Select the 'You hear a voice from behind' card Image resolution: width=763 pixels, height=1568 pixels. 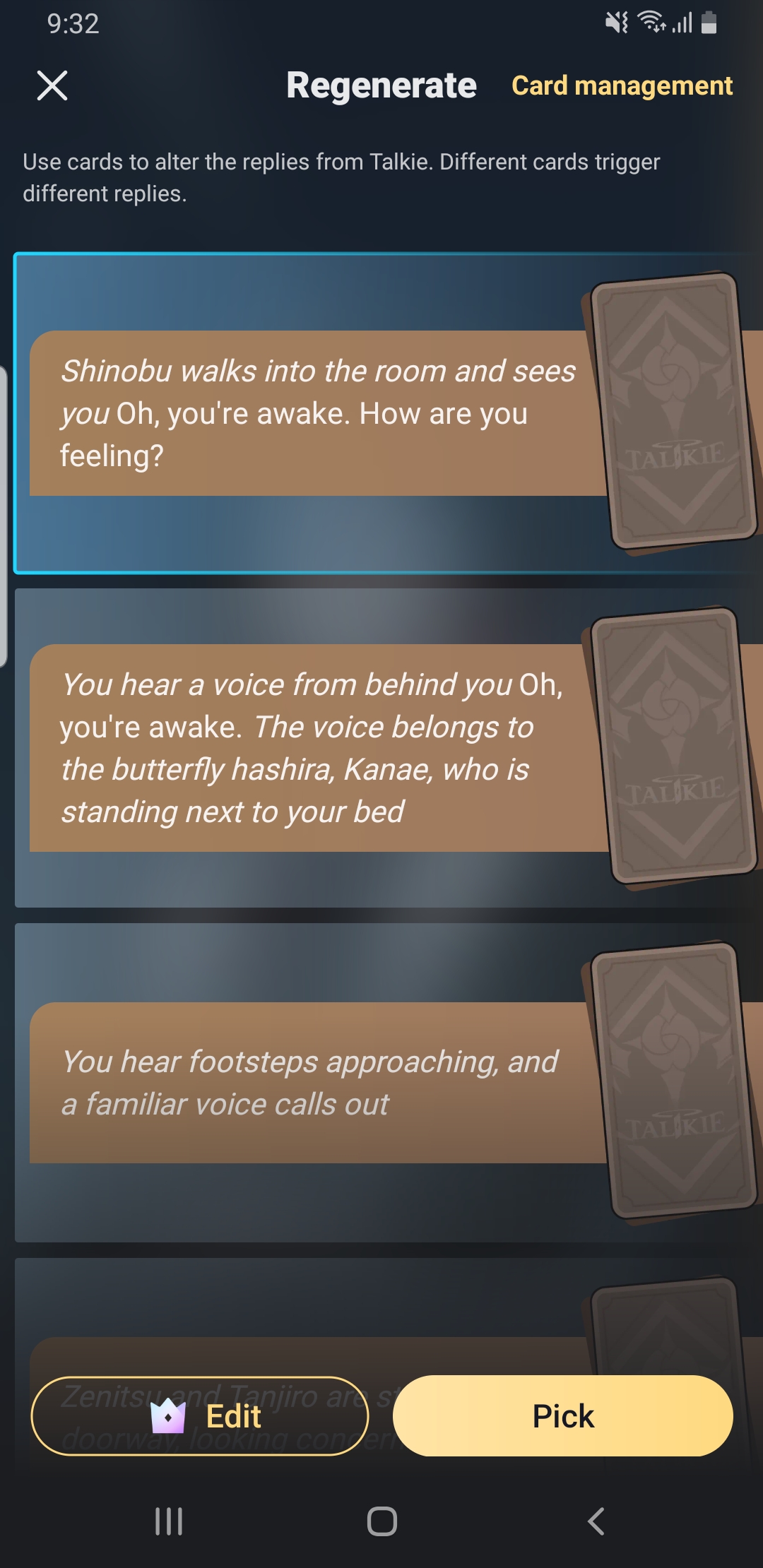pyautogui.click(x=318, y=748)
